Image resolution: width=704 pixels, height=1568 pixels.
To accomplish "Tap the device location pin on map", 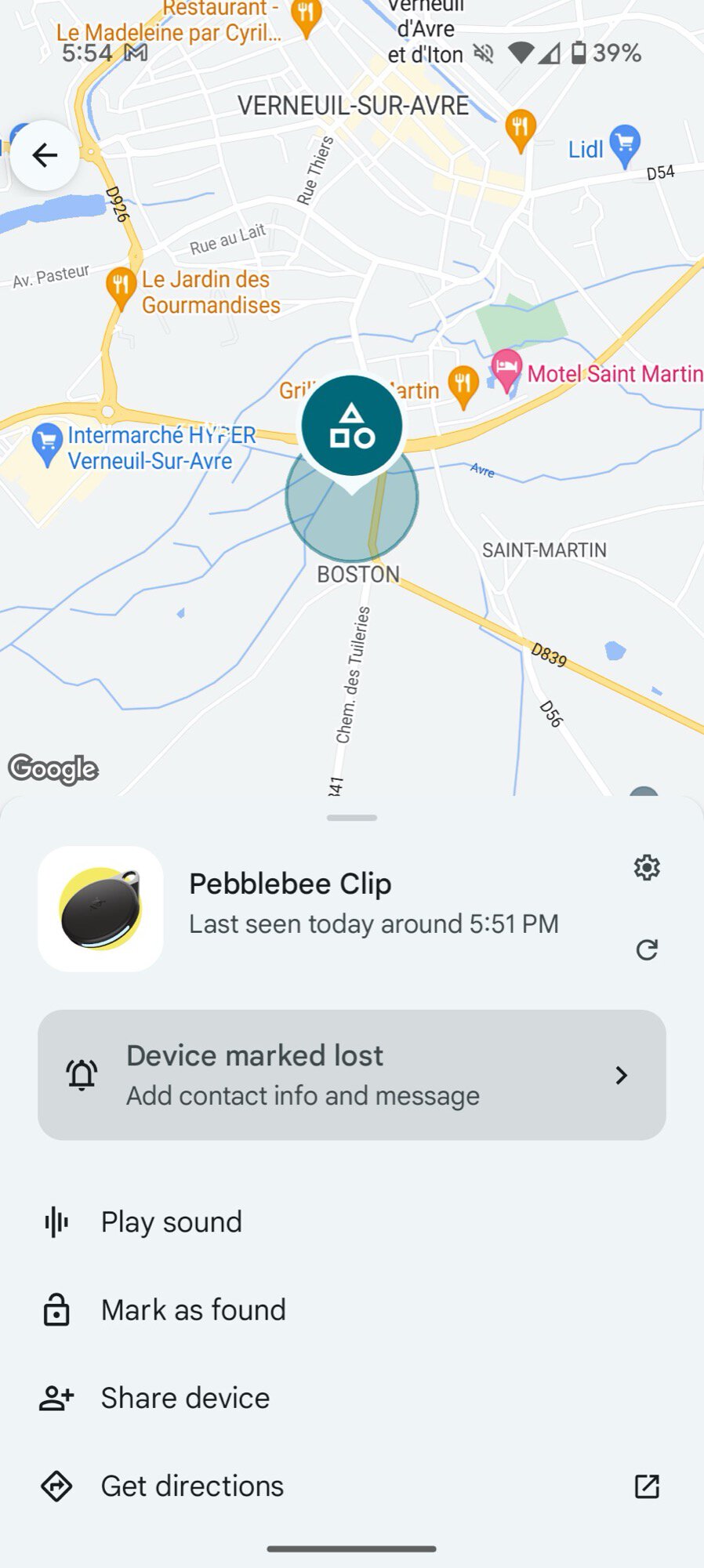I will [352, 427].
